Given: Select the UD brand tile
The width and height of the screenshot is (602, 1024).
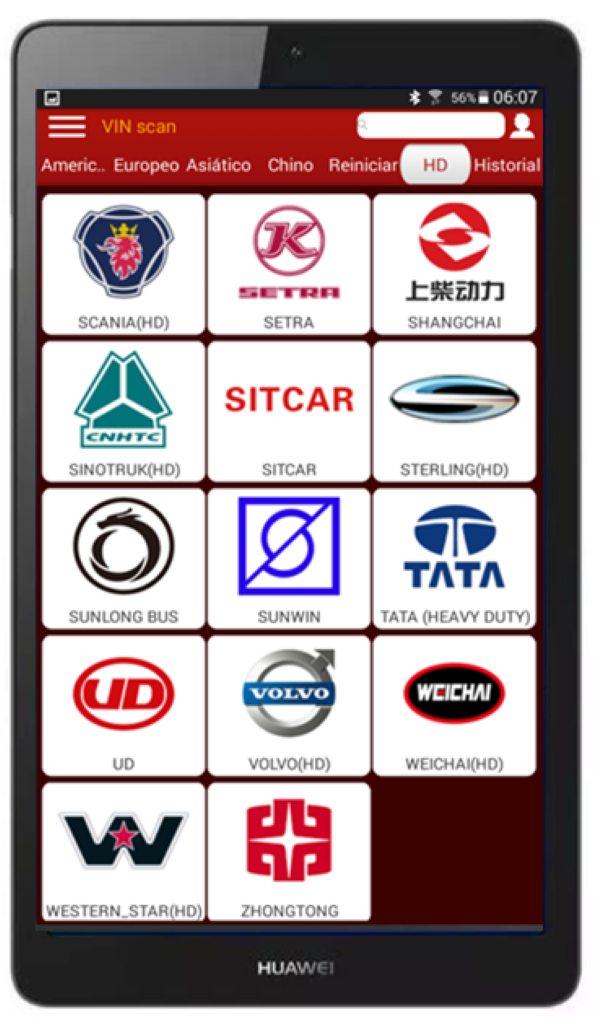Looking at the screenshot, I should (x=124, y=705).
